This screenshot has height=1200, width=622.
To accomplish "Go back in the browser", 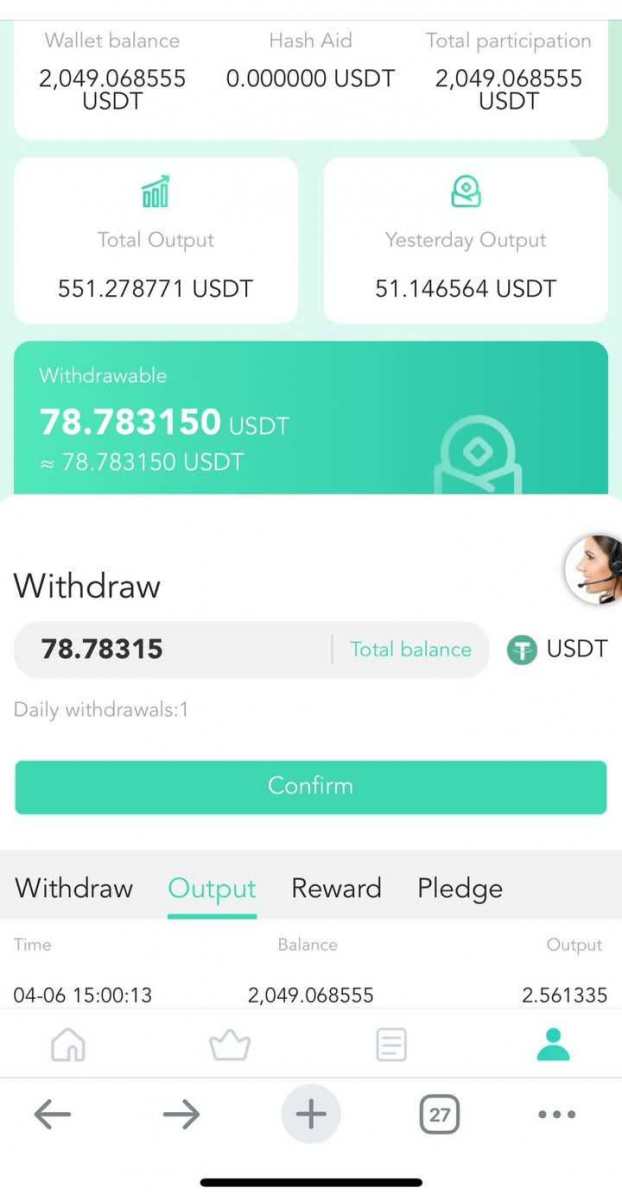I will [x=53, y=1114].
